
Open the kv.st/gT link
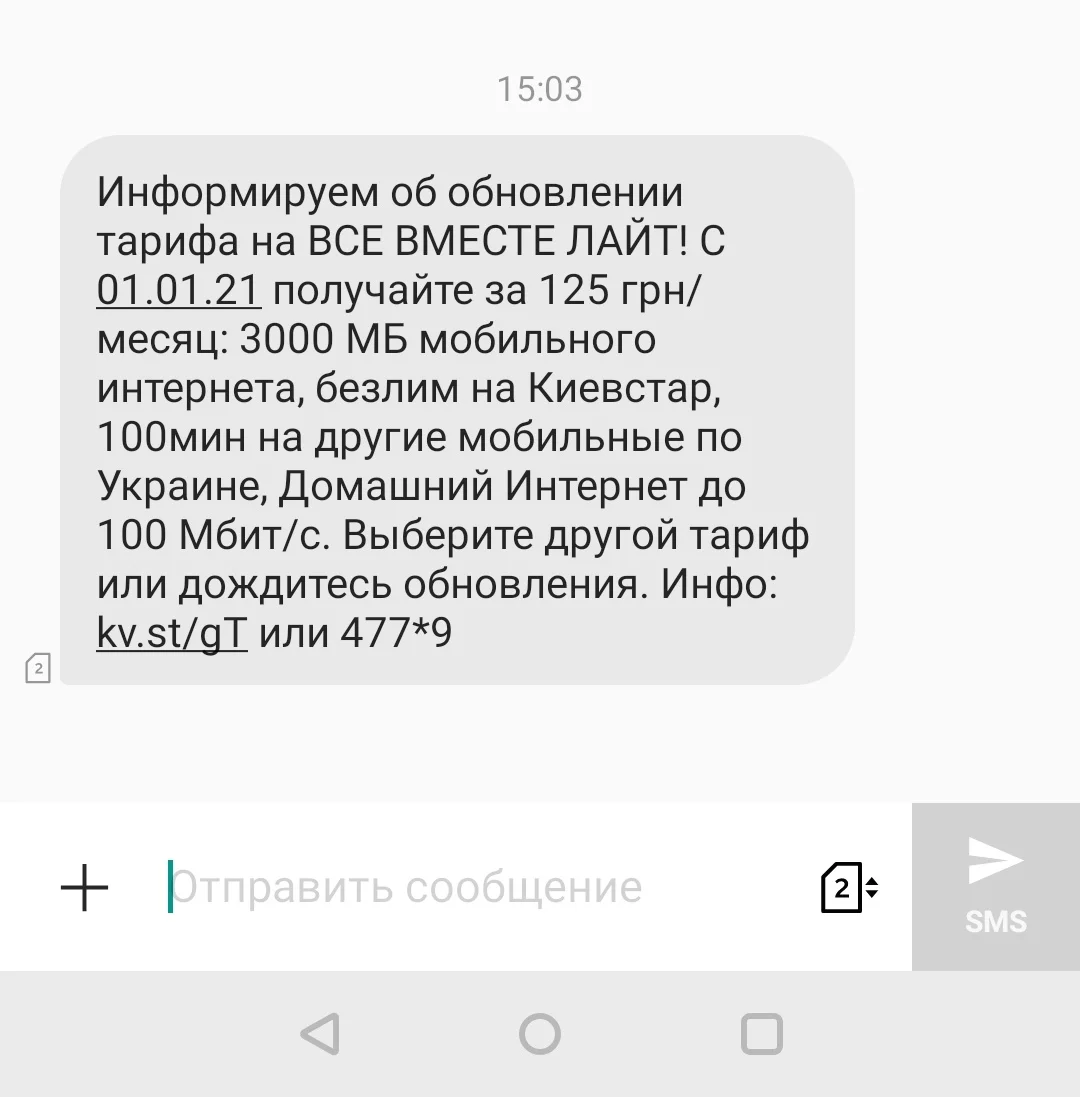point(171,635)
